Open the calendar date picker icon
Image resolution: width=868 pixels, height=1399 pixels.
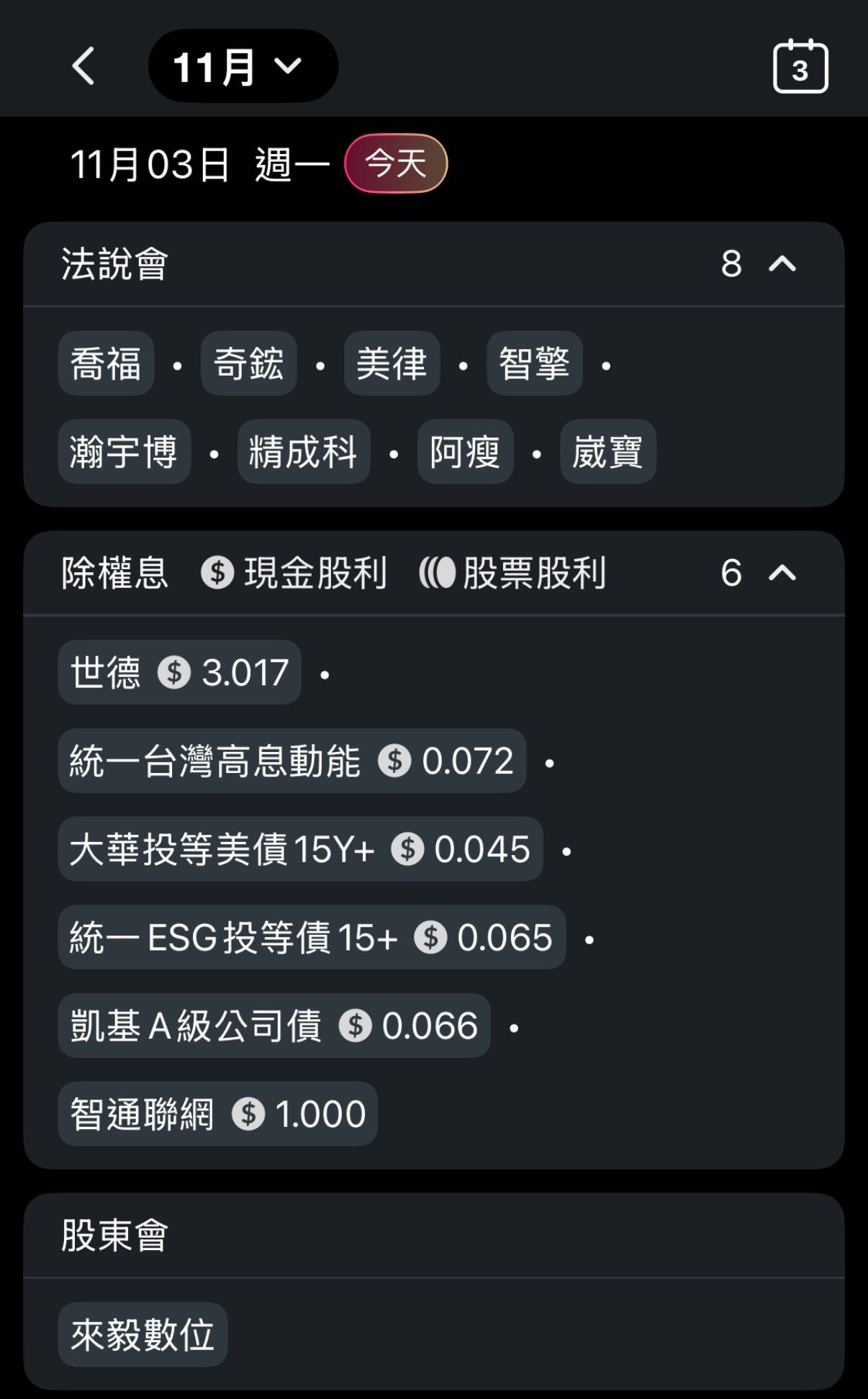pos(801,66)
